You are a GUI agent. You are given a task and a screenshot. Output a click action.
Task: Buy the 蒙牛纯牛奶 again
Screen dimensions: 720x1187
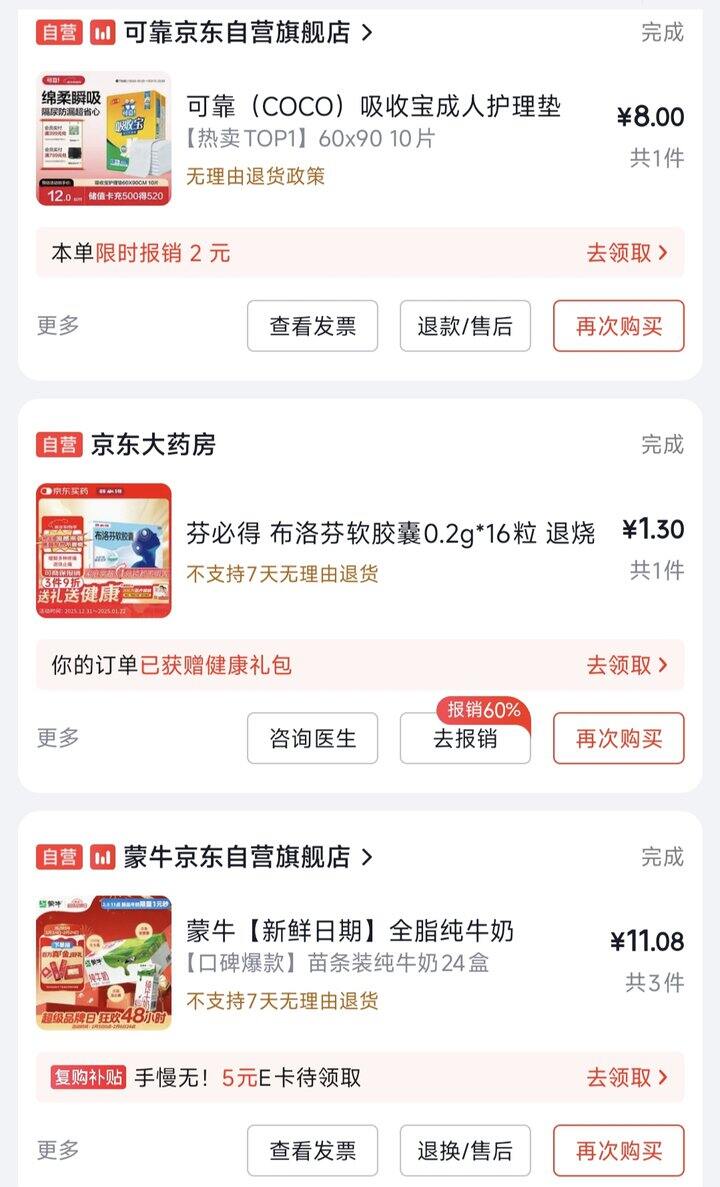coord(618,1151)
